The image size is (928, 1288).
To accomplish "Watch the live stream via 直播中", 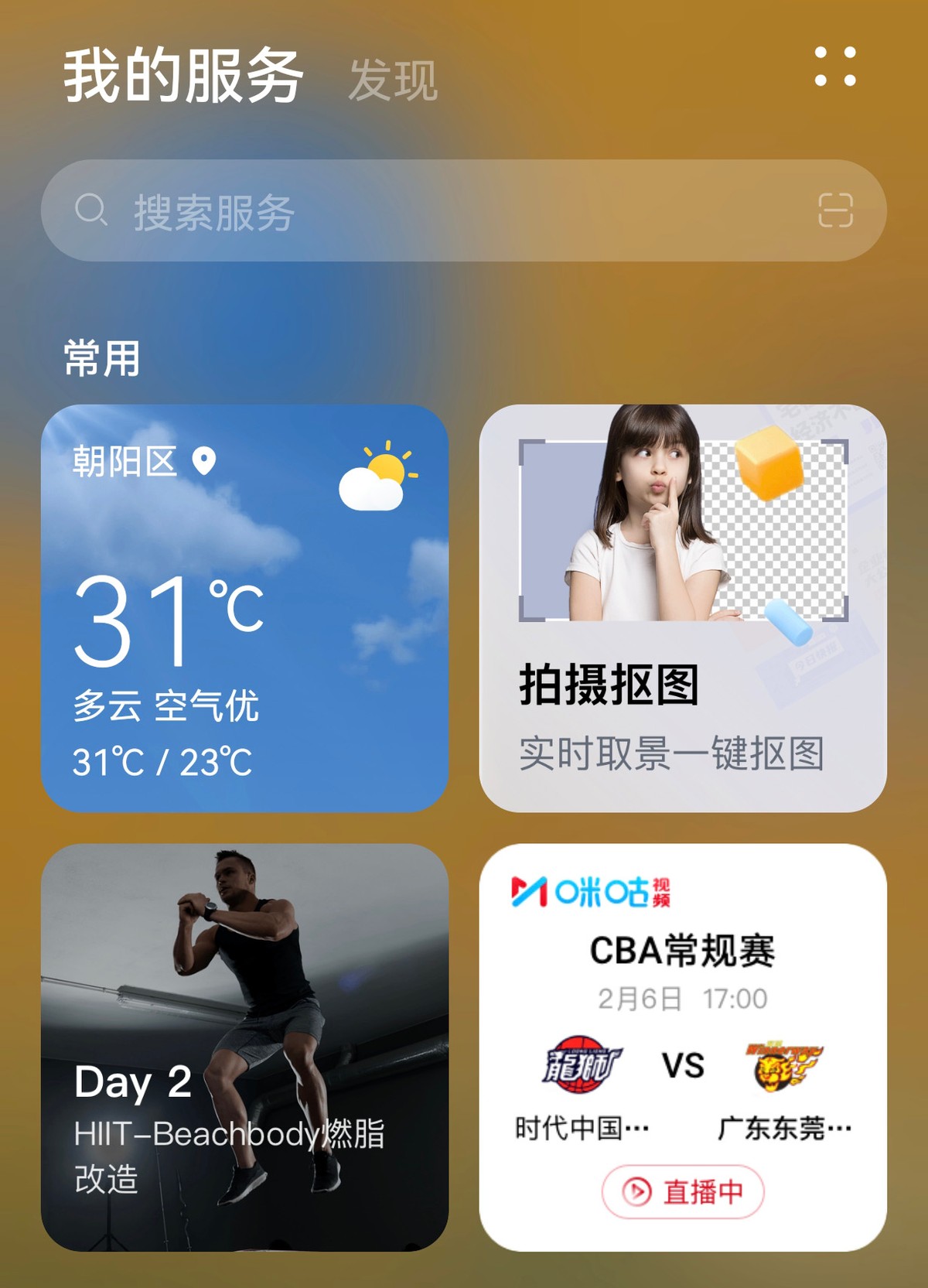I will point(683,1192).
